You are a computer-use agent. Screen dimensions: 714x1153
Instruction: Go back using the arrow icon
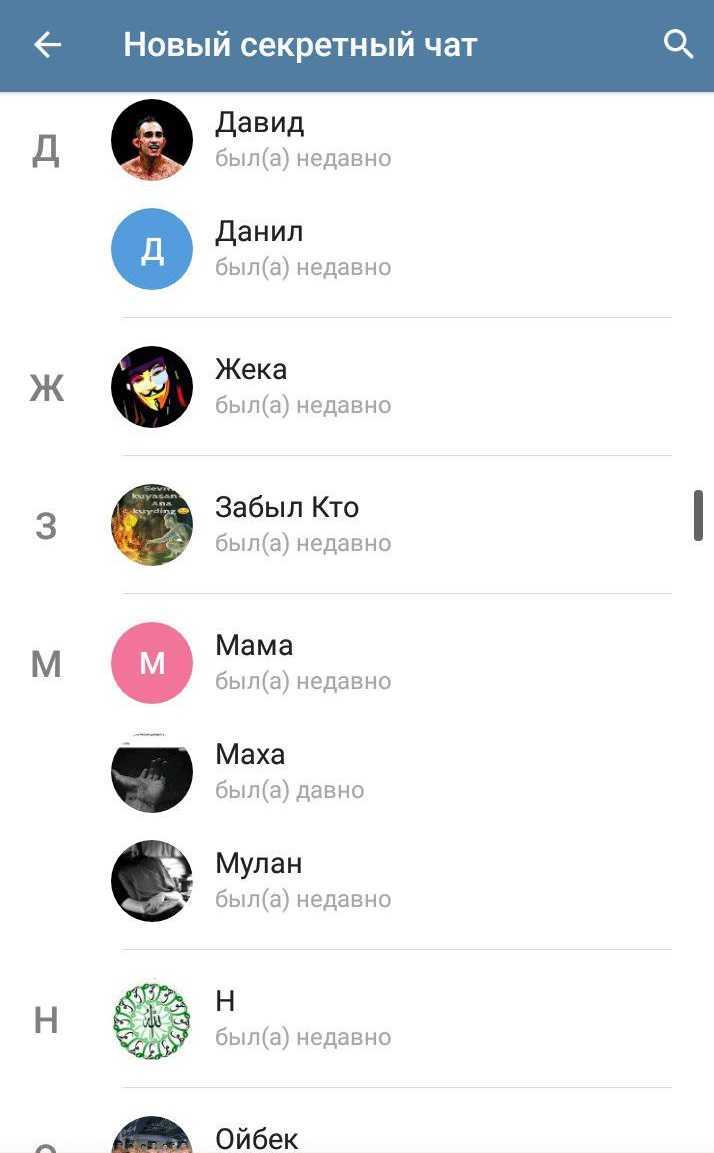48,45
